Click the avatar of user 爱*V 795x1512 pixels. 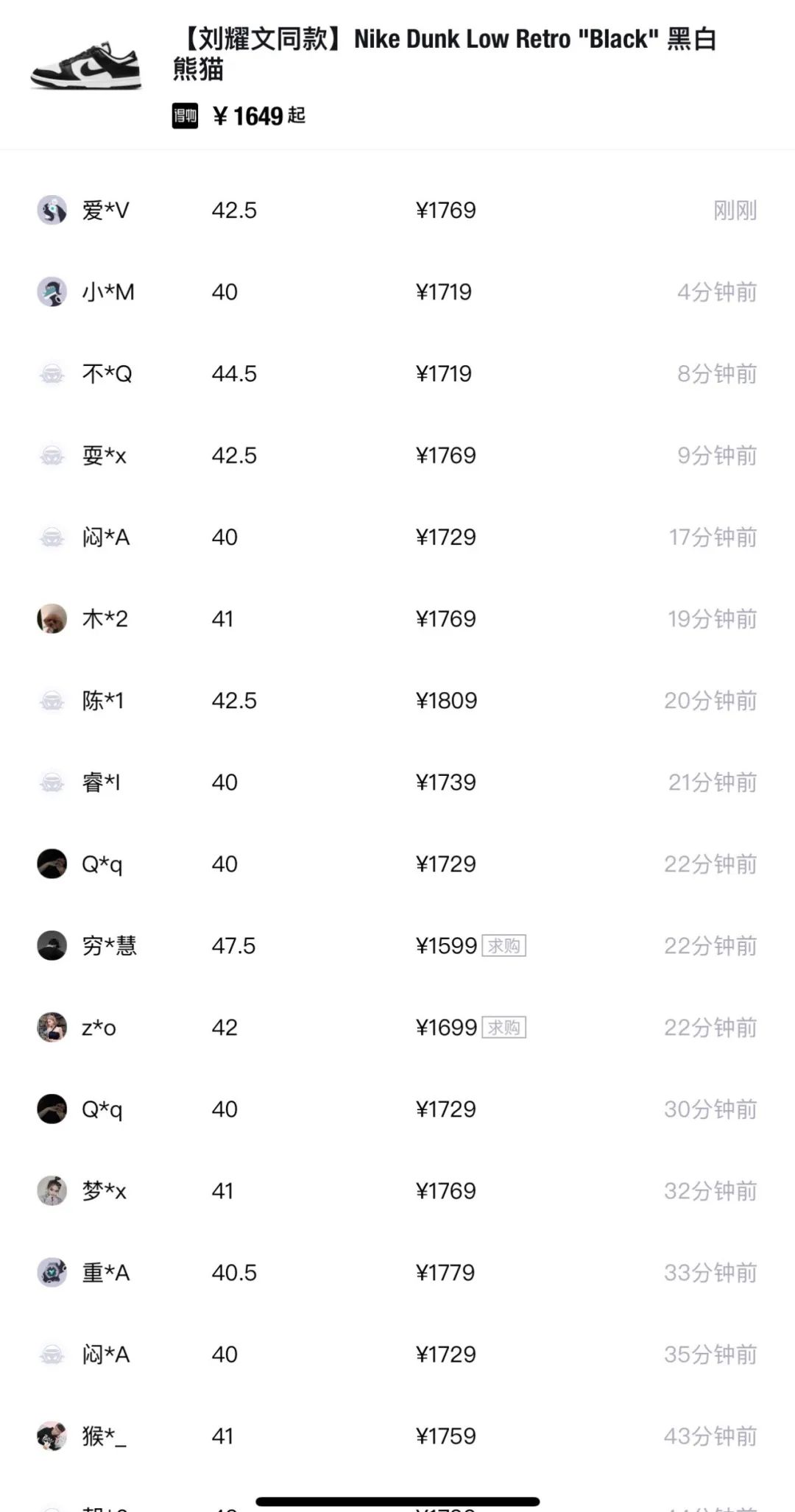tap(52, 211)
